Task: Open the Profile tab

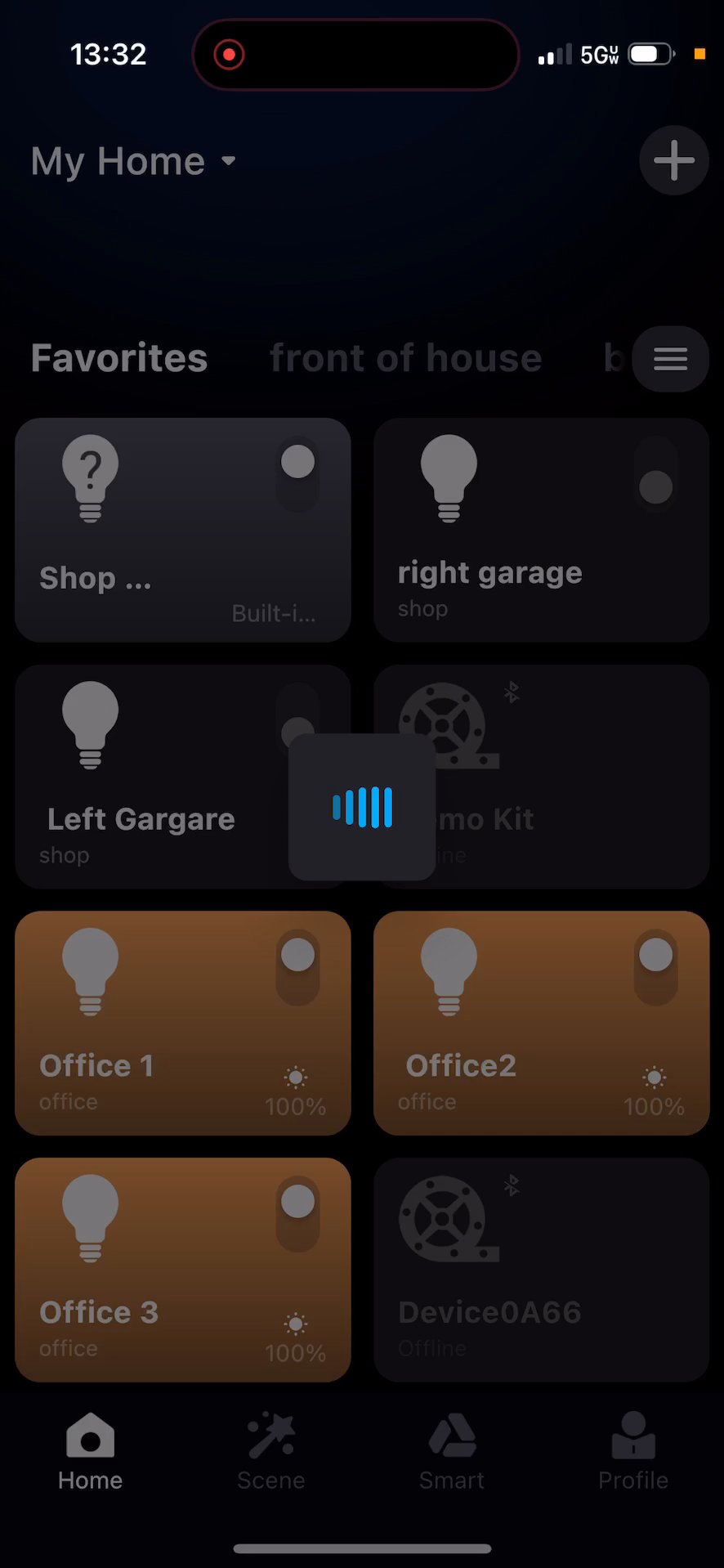Action: [632, 1451]
